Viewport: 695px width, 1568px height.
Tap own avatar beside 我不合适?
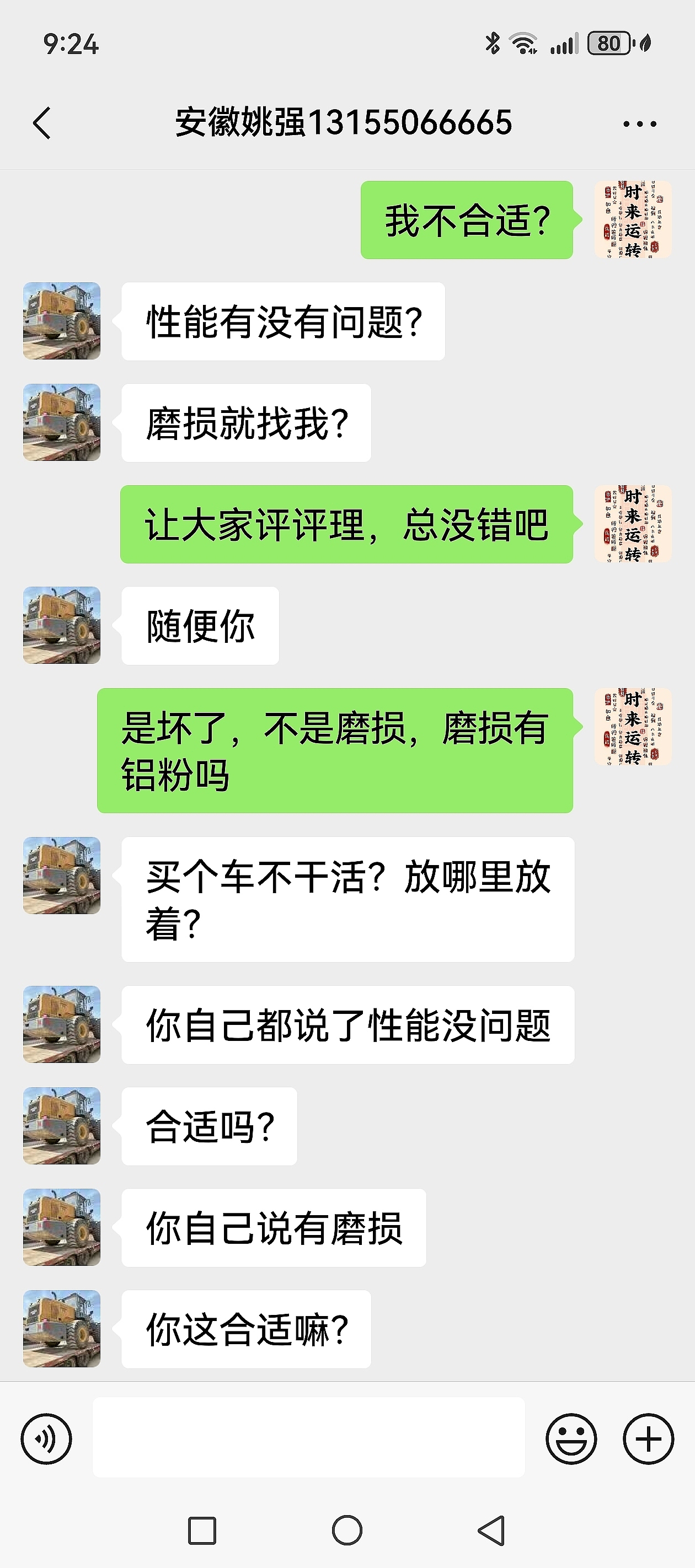click(x=632, y=220)
